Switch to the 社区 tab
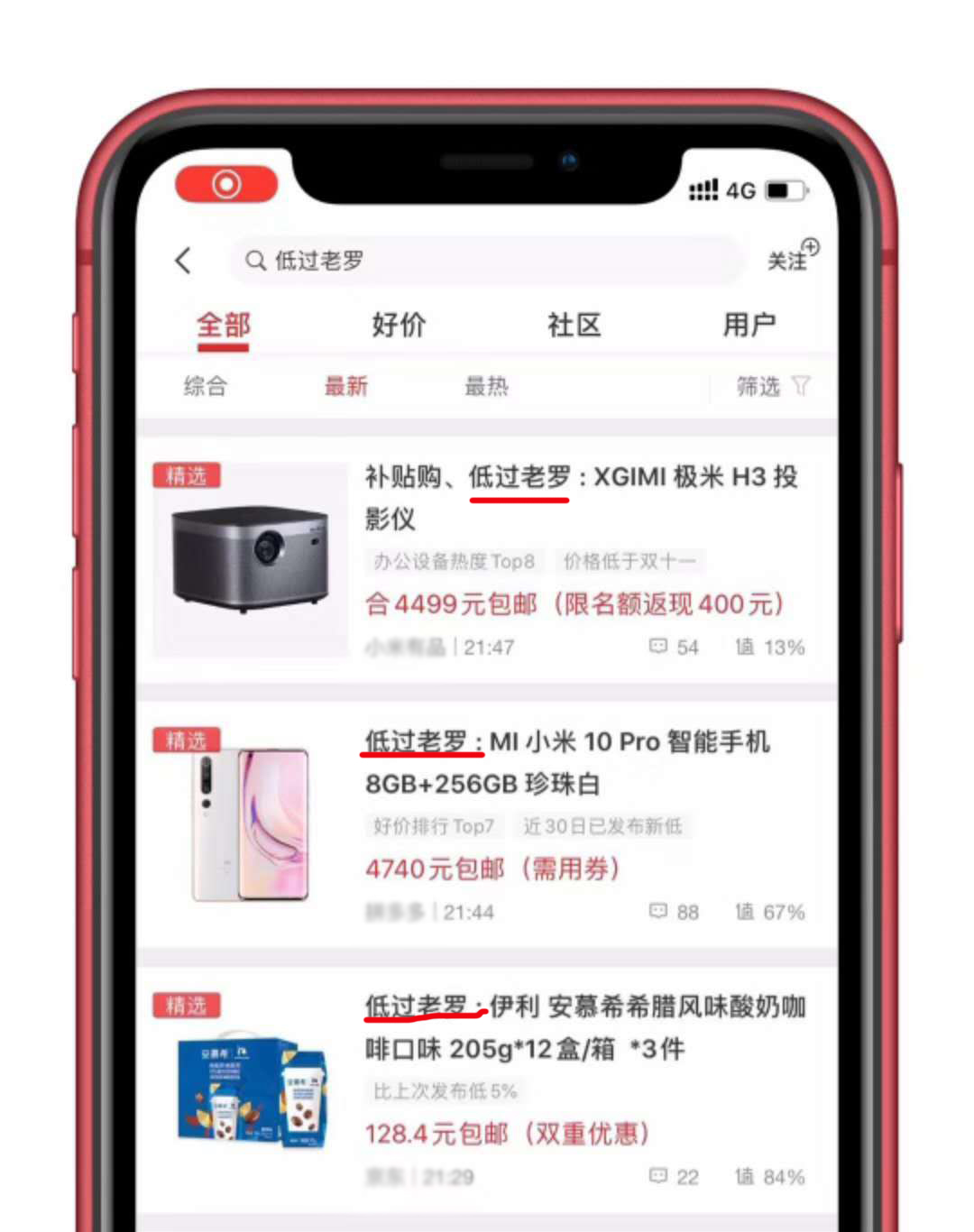 coord(574,325)
